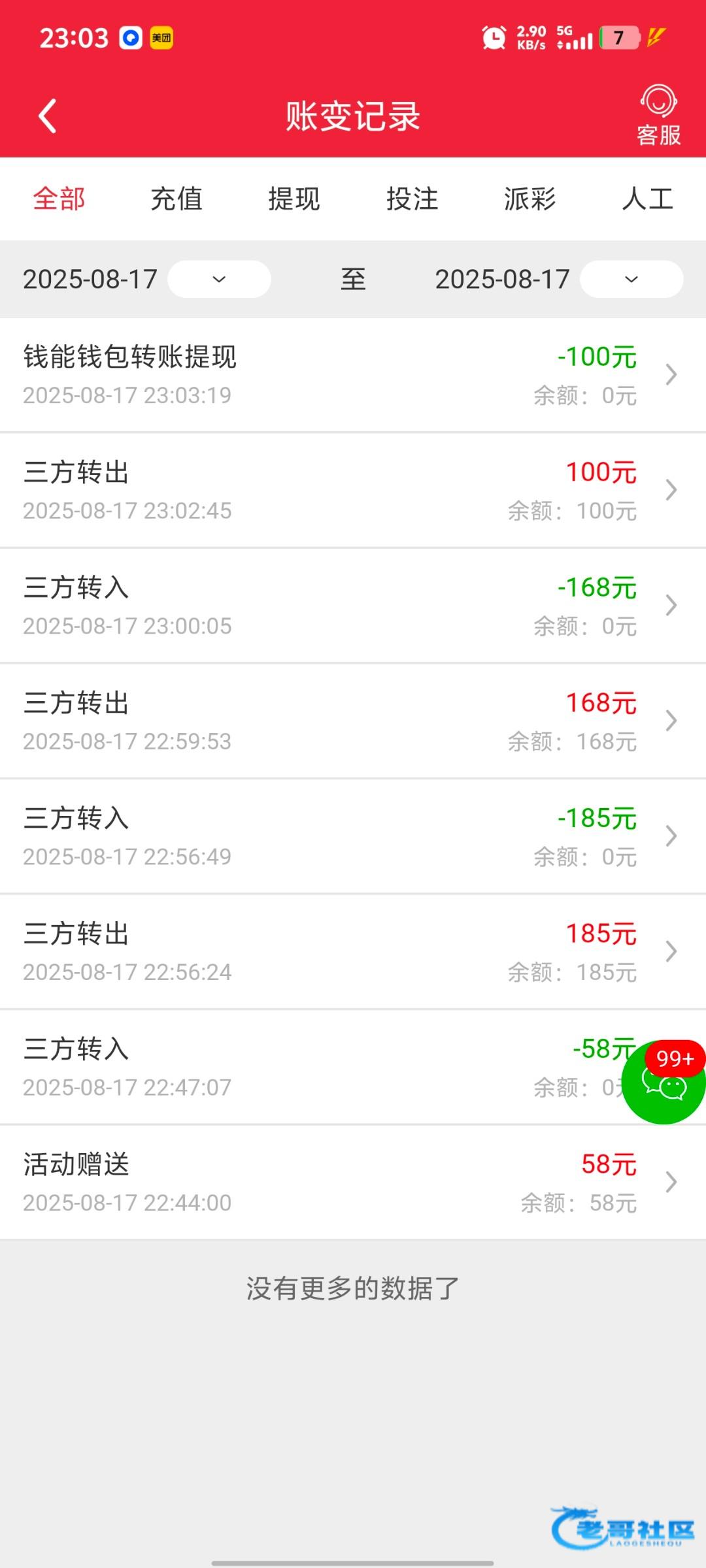Expand the start date dropdown
This screenshot has height=1568, width=706.
coord(219,279)
